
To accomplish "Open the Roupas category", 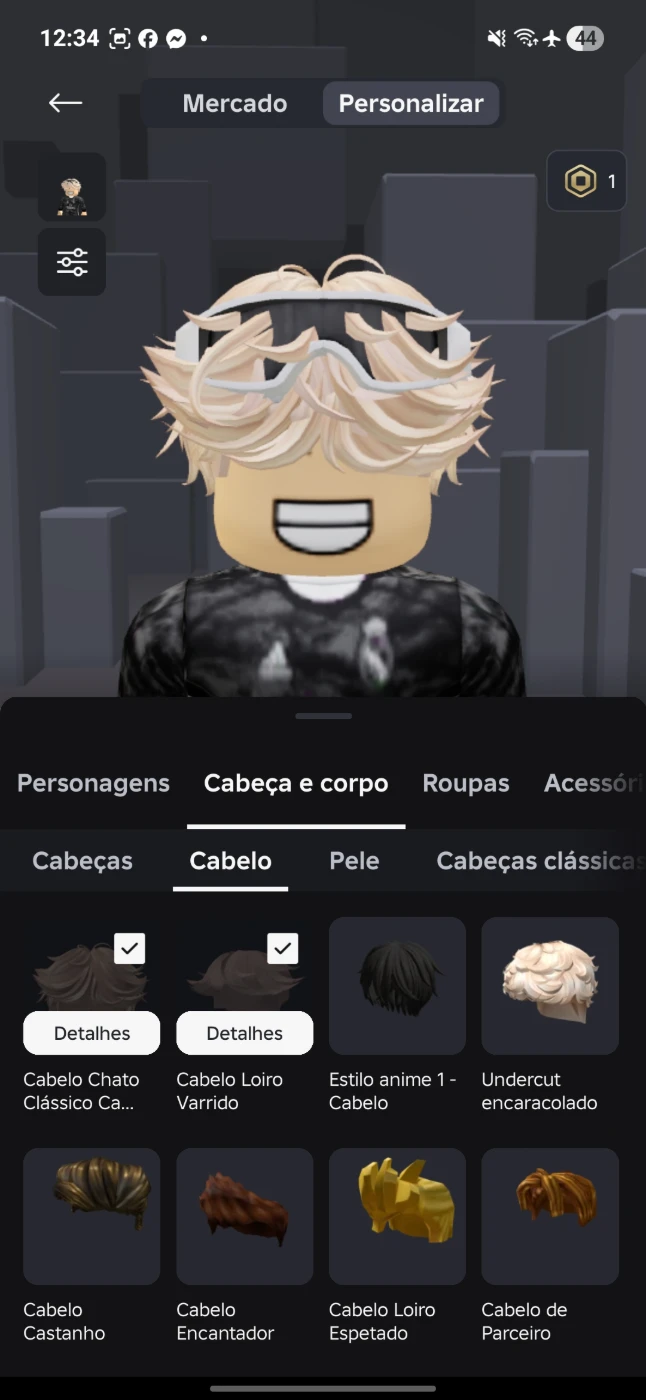I will click(x=466, y=783).
